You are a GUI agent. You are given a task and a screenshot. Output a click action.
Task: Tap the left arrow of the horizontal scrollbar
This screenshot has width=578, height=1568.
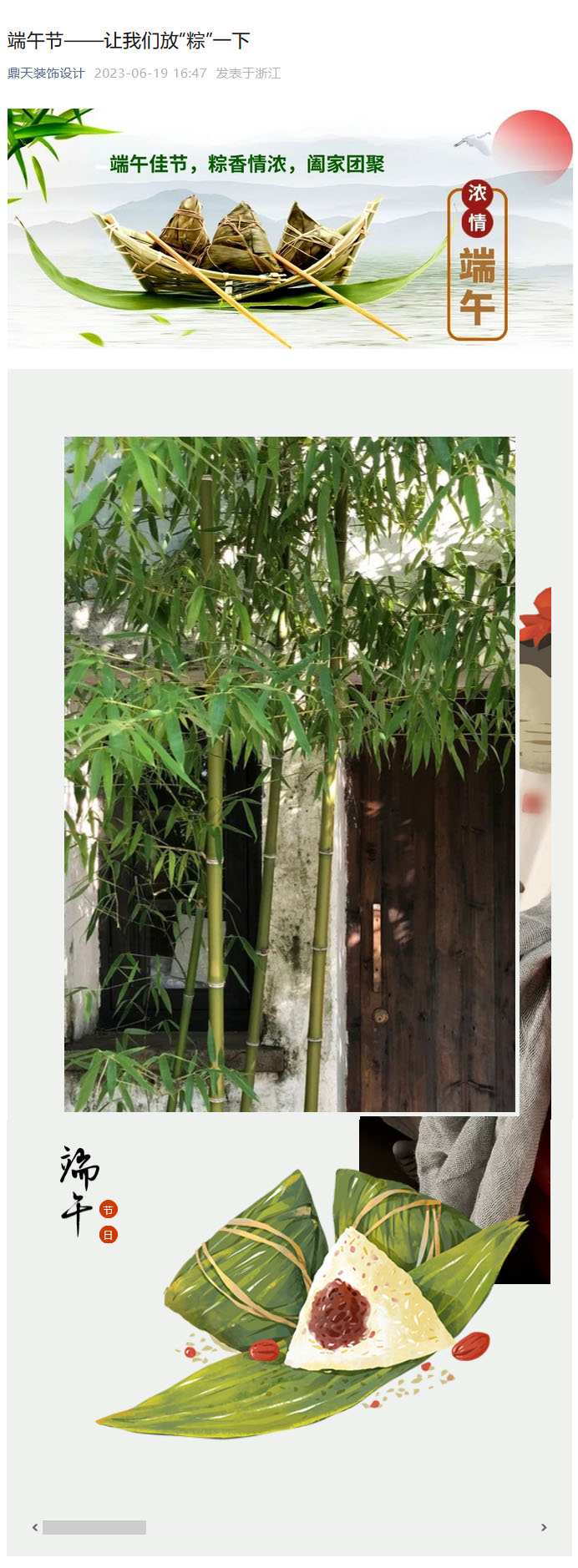pyautogui.click(x=35, y=1527)
